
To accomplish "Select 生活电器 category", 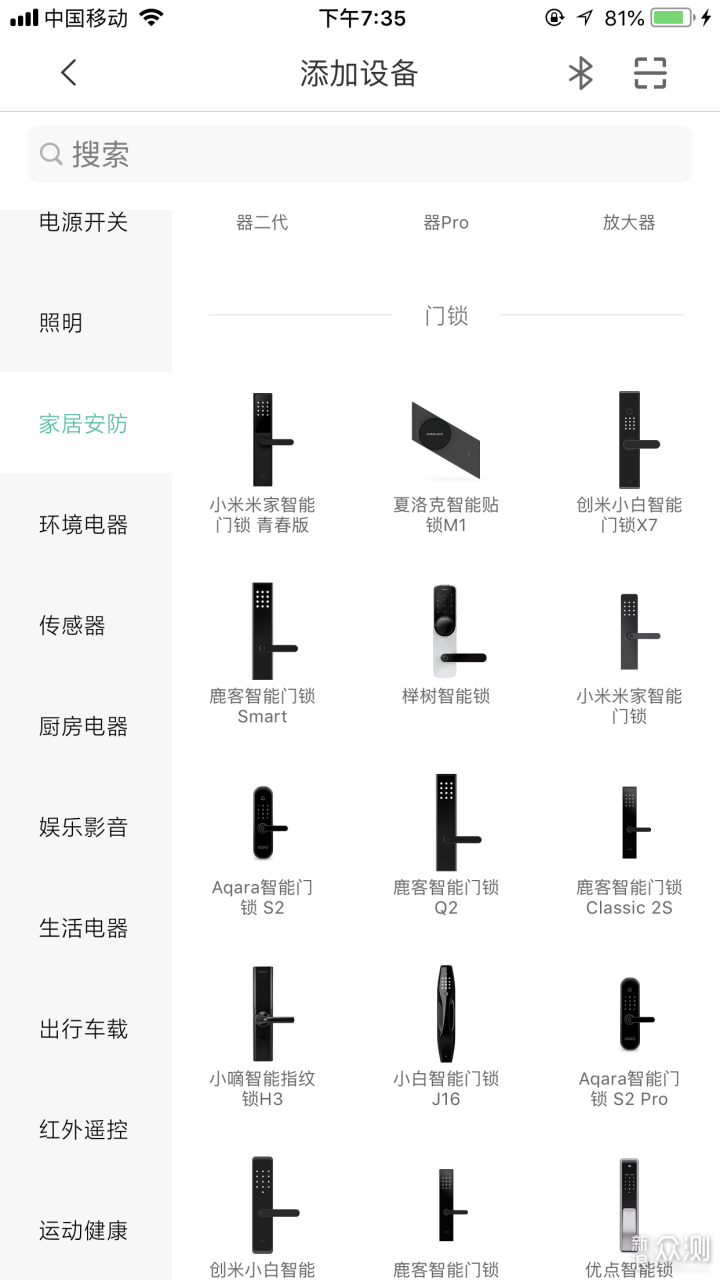I will (84, 929).
